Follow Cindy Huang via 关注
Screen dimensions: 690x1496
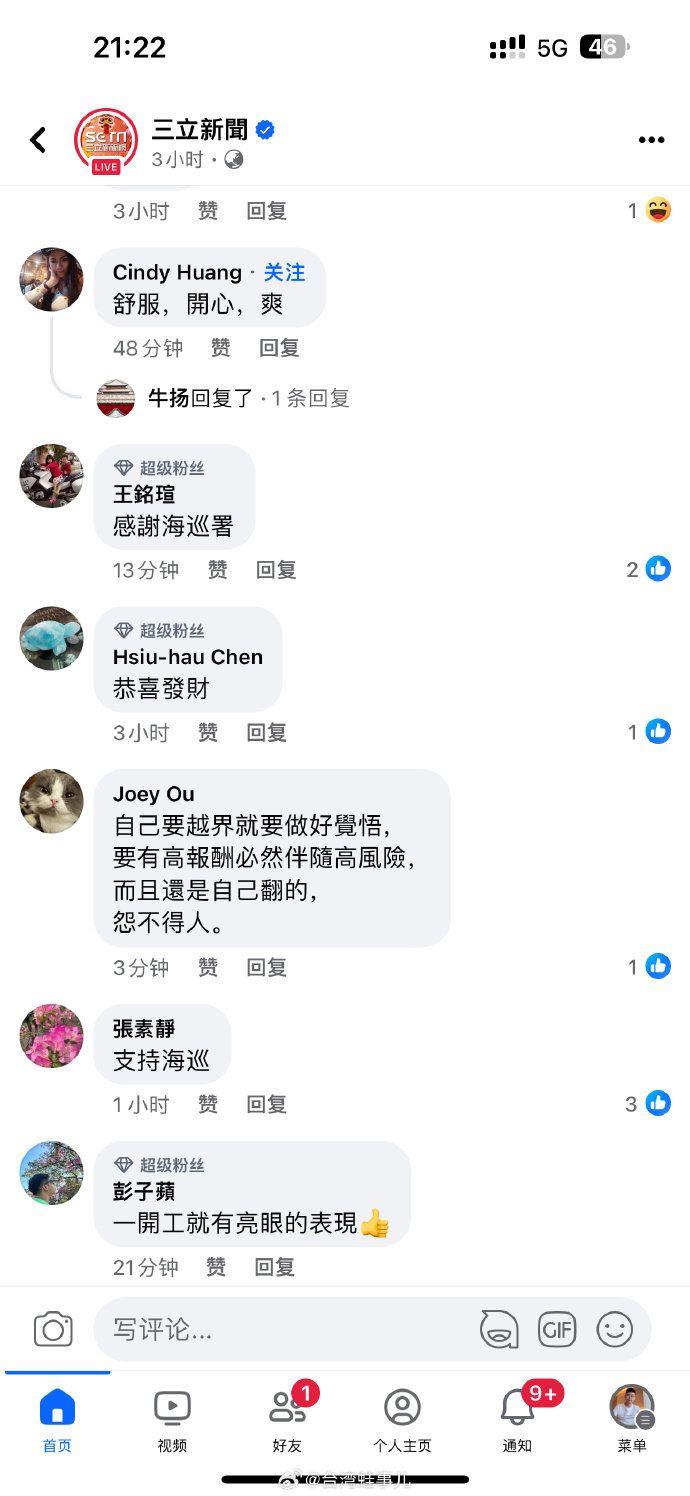(284, 272)
